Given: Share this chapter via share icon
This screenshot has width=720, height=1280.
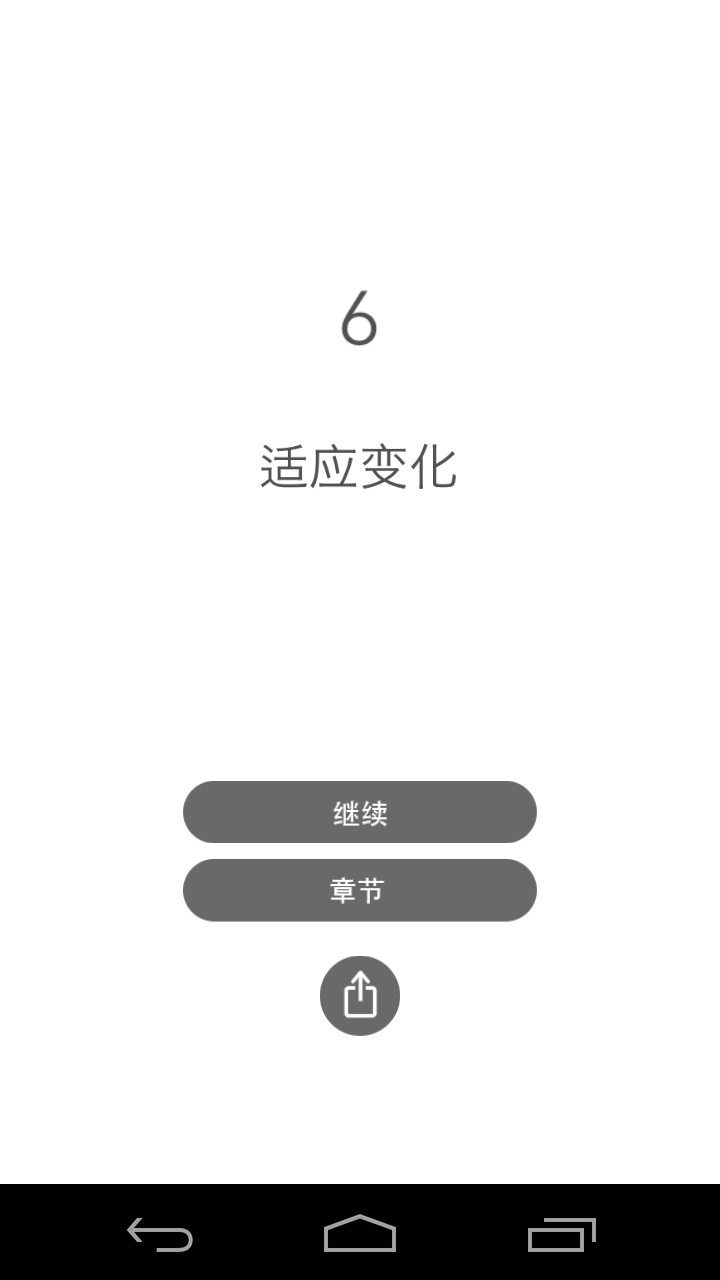Looking at the screenshot, I should [360, 996].
